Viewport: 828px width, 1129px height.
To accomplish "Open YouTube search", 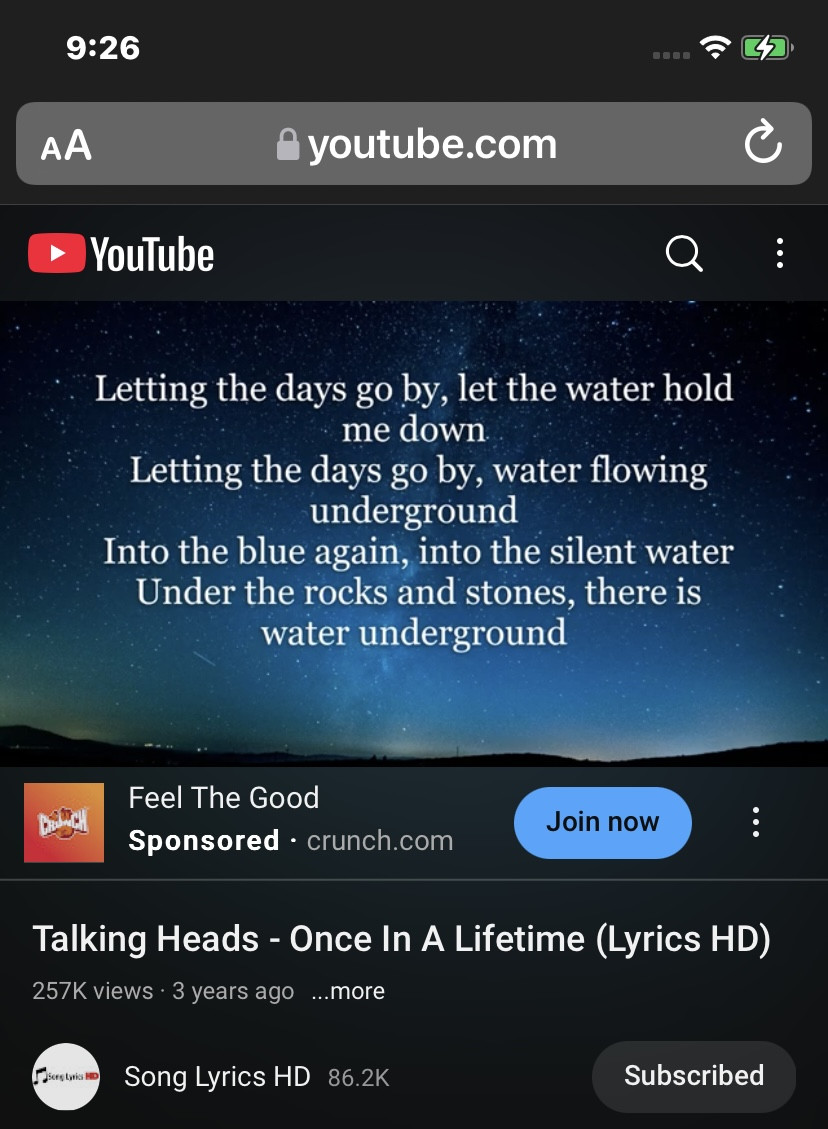I will (684, 253).
